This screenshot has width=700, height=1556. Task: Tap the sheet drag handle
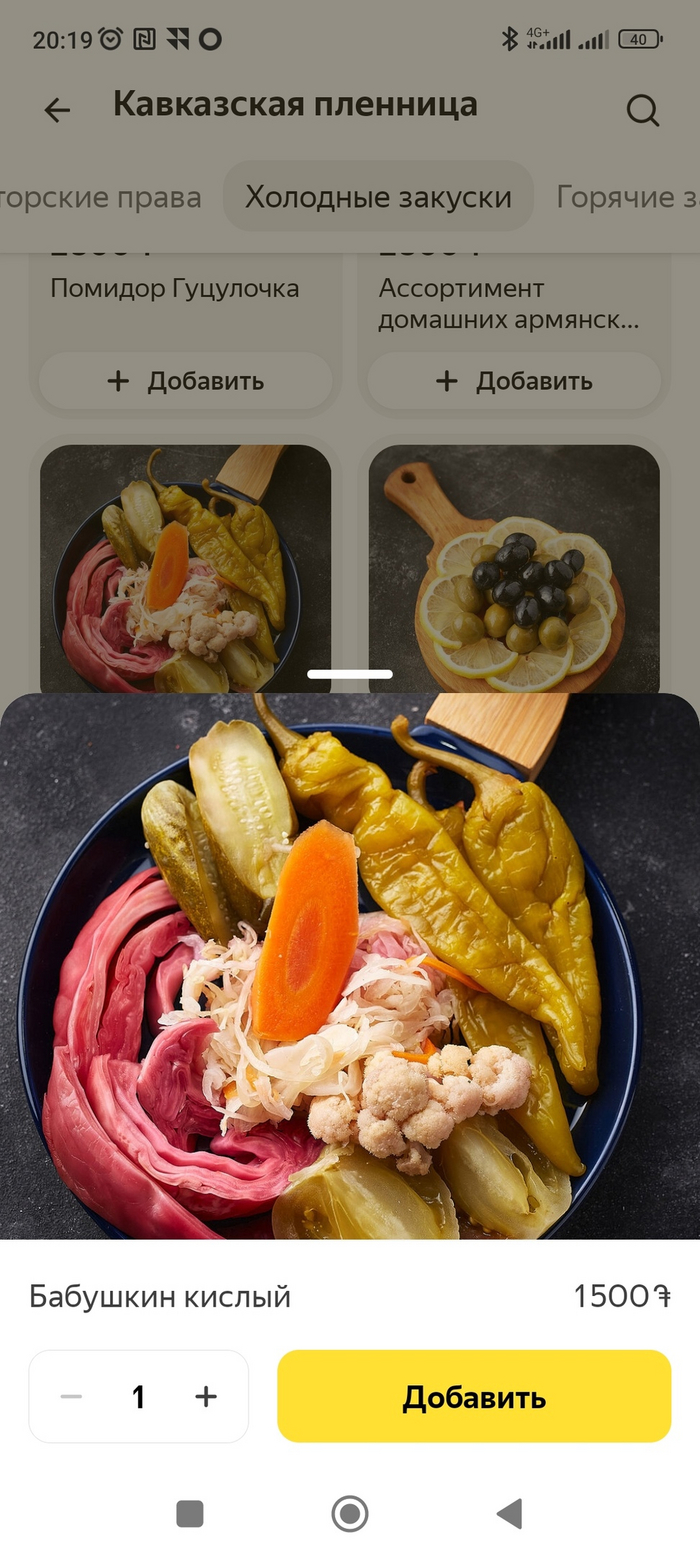pyautogui.click(x=350, y=674)
